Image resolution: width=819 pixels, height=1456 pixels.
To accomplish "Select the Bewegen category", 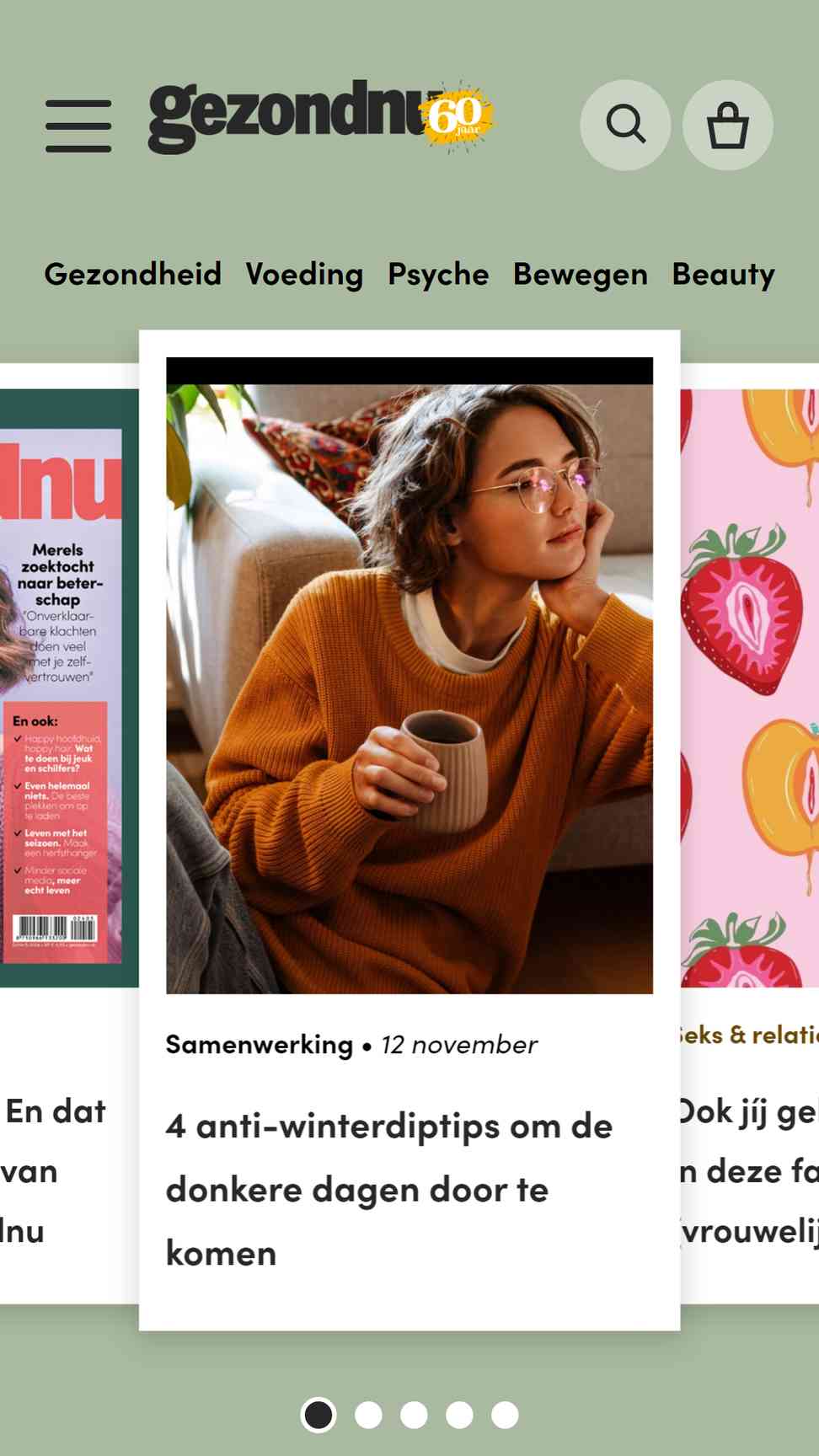I will 581,274.
